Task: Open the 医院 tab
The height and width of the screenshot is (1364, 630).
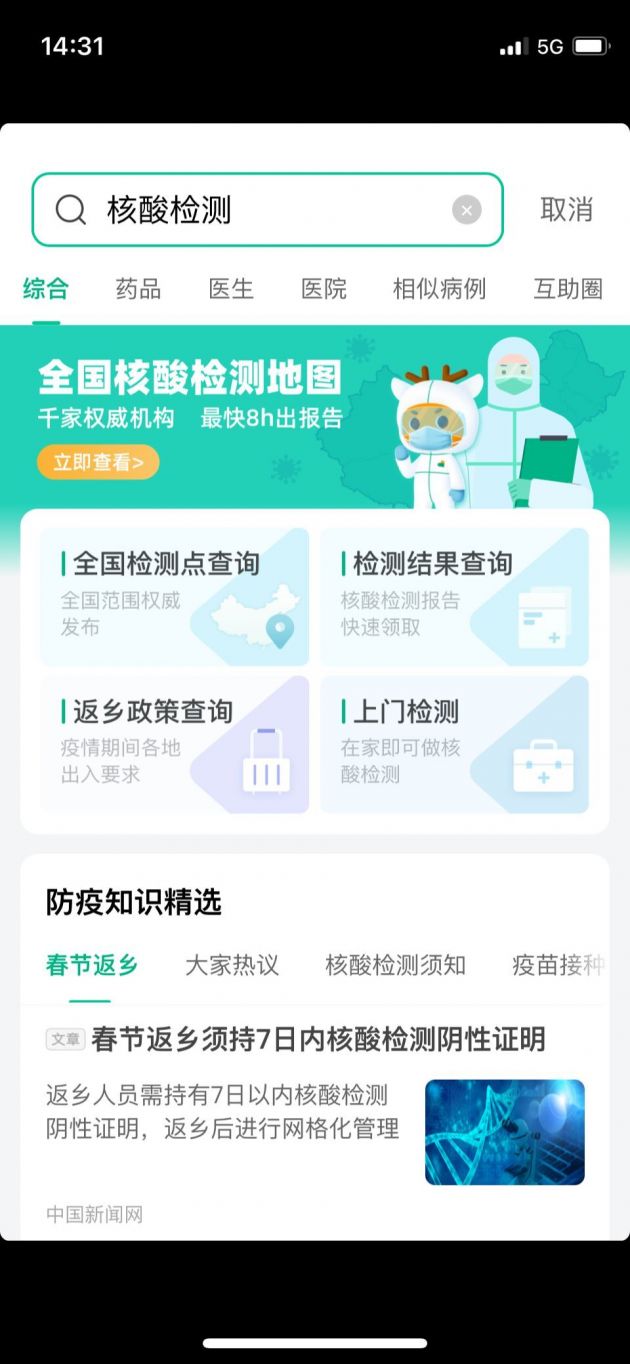Action: 324,289
